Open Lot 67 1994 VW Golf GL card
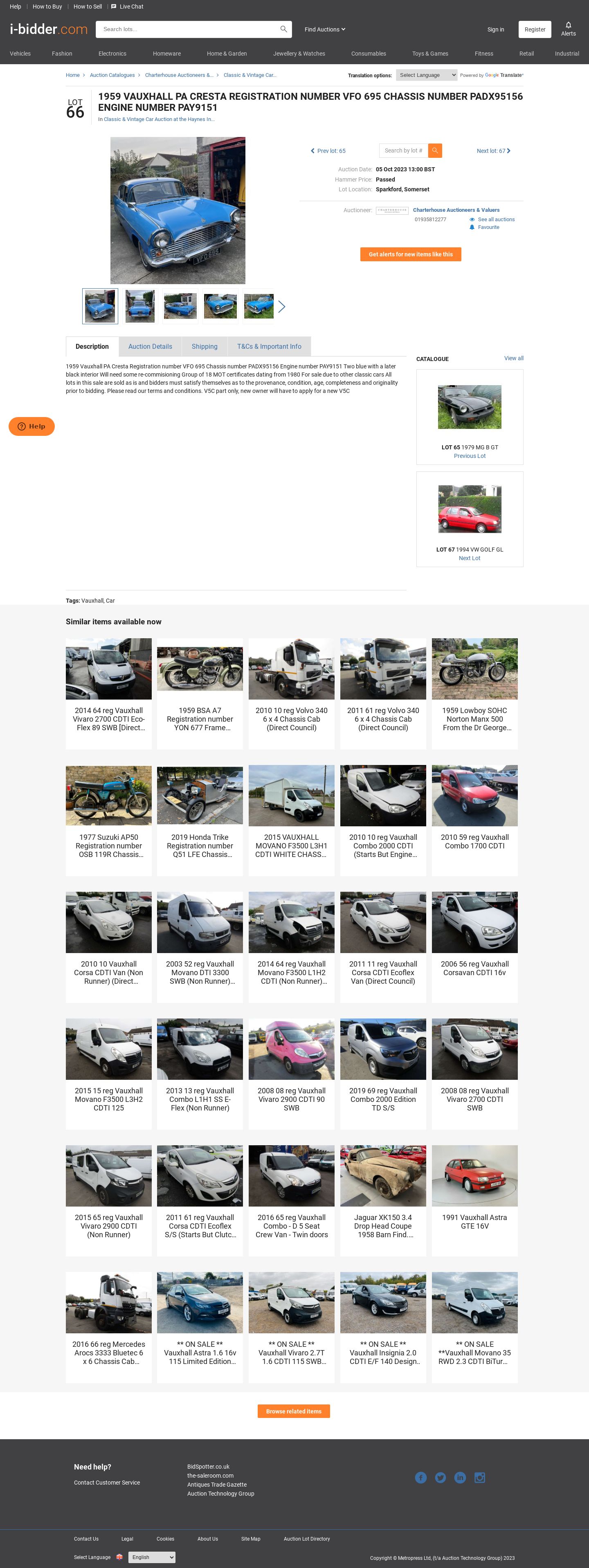Viewport: 589px width, 1568px height. click(x=469, y=519)
